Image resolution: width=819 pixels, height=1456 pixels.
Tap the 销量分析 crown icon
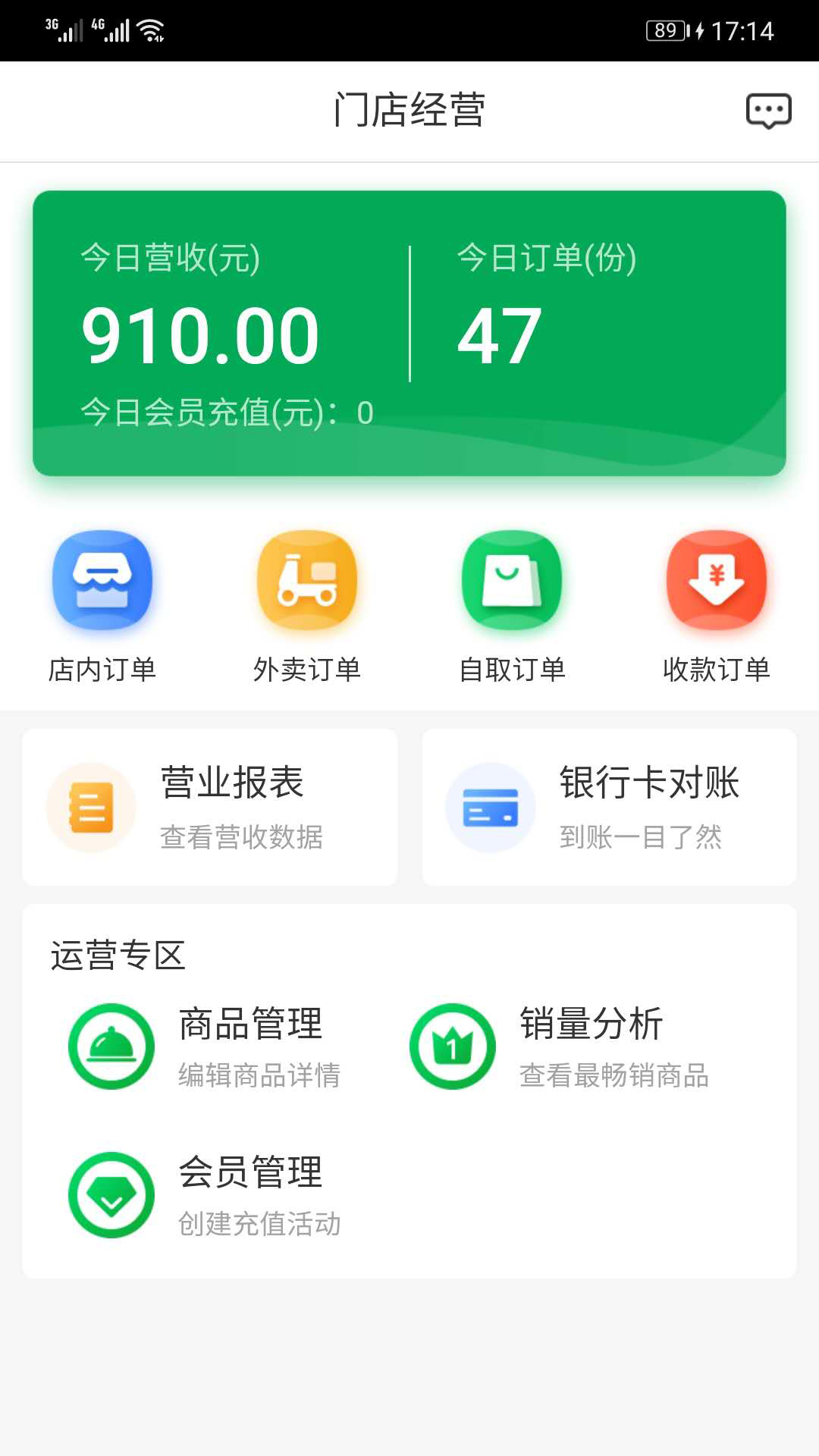[x=453, y=1045]
